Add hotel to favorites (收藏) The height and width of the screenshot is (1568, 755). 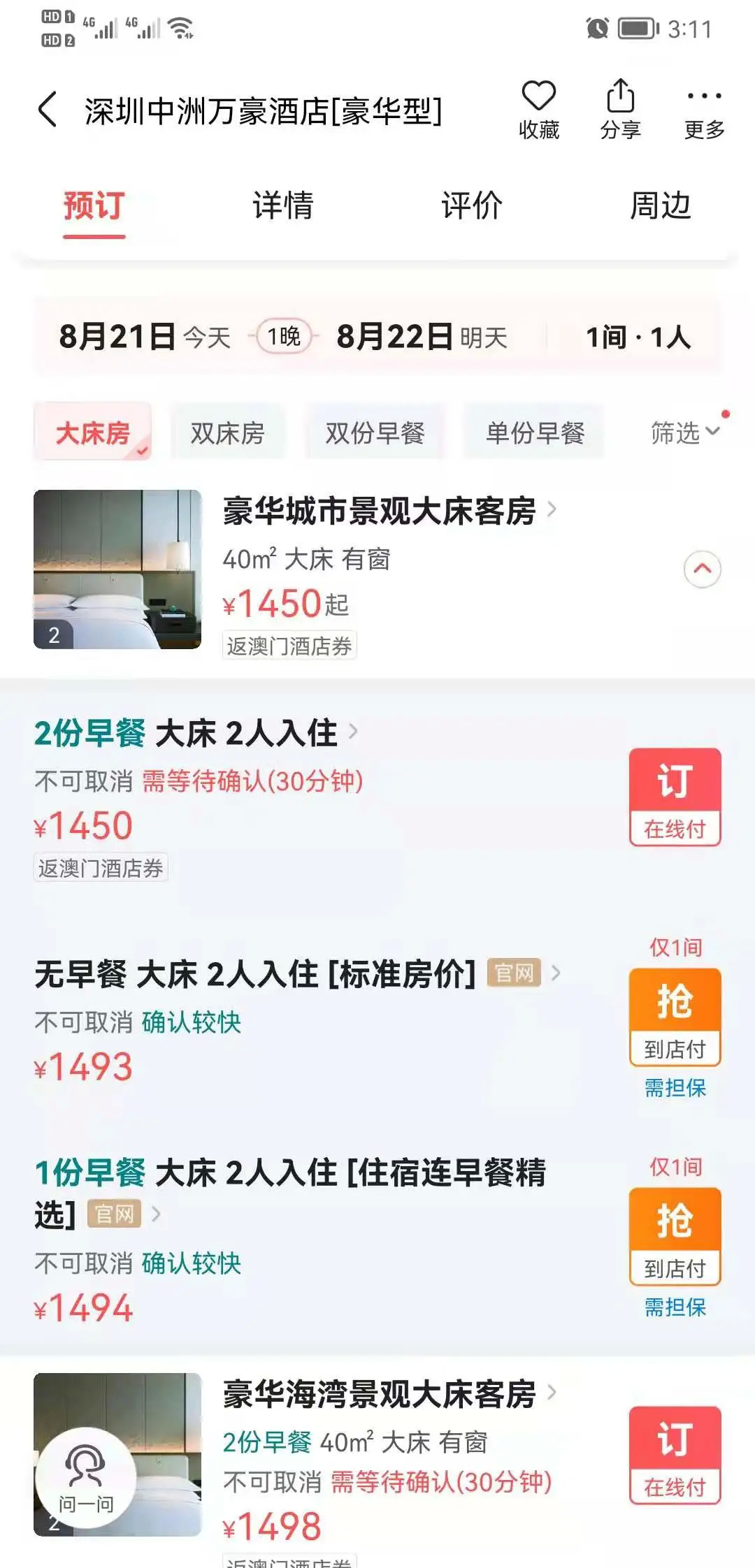tap(538, 110)
